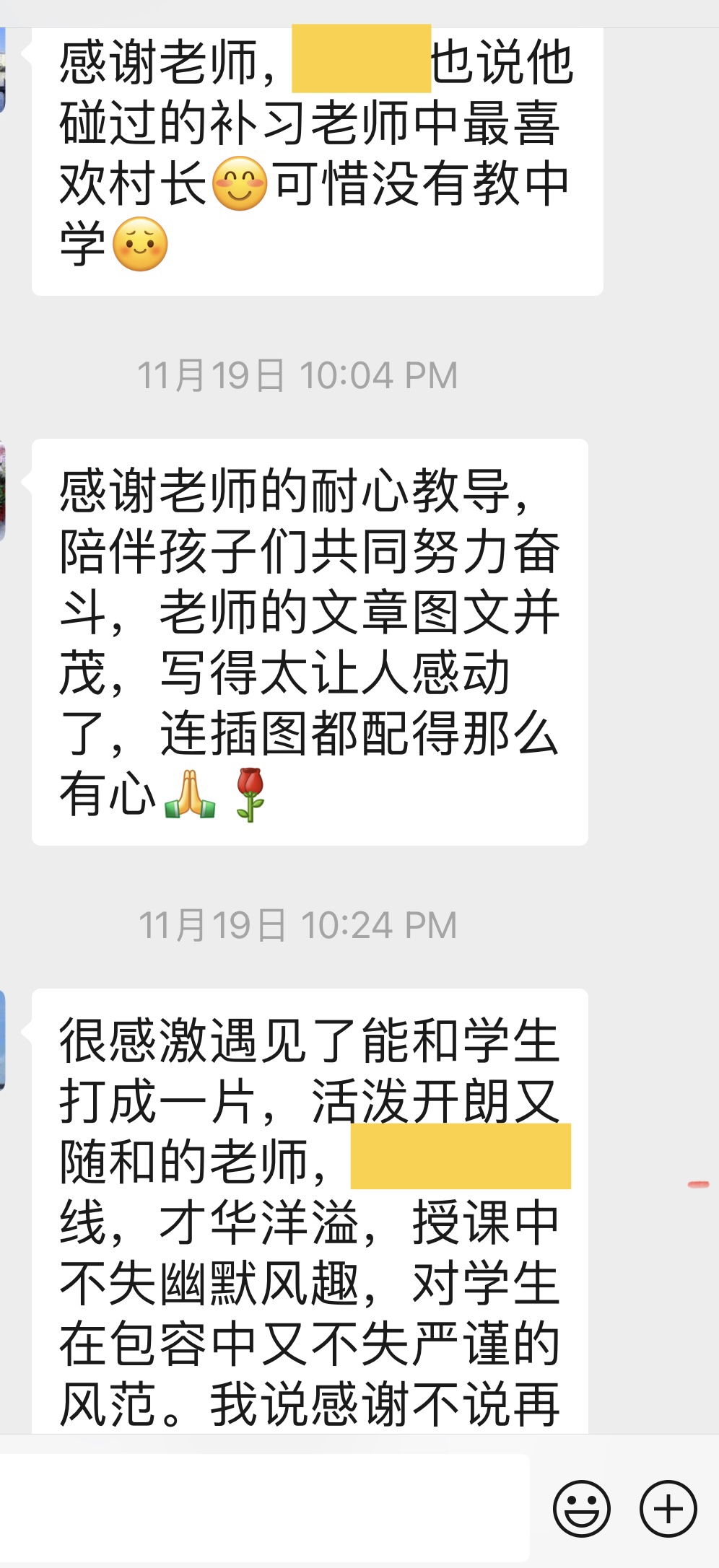
Task: Open avatar of the 10:04 PM message sender
Action: coord(3,491)
